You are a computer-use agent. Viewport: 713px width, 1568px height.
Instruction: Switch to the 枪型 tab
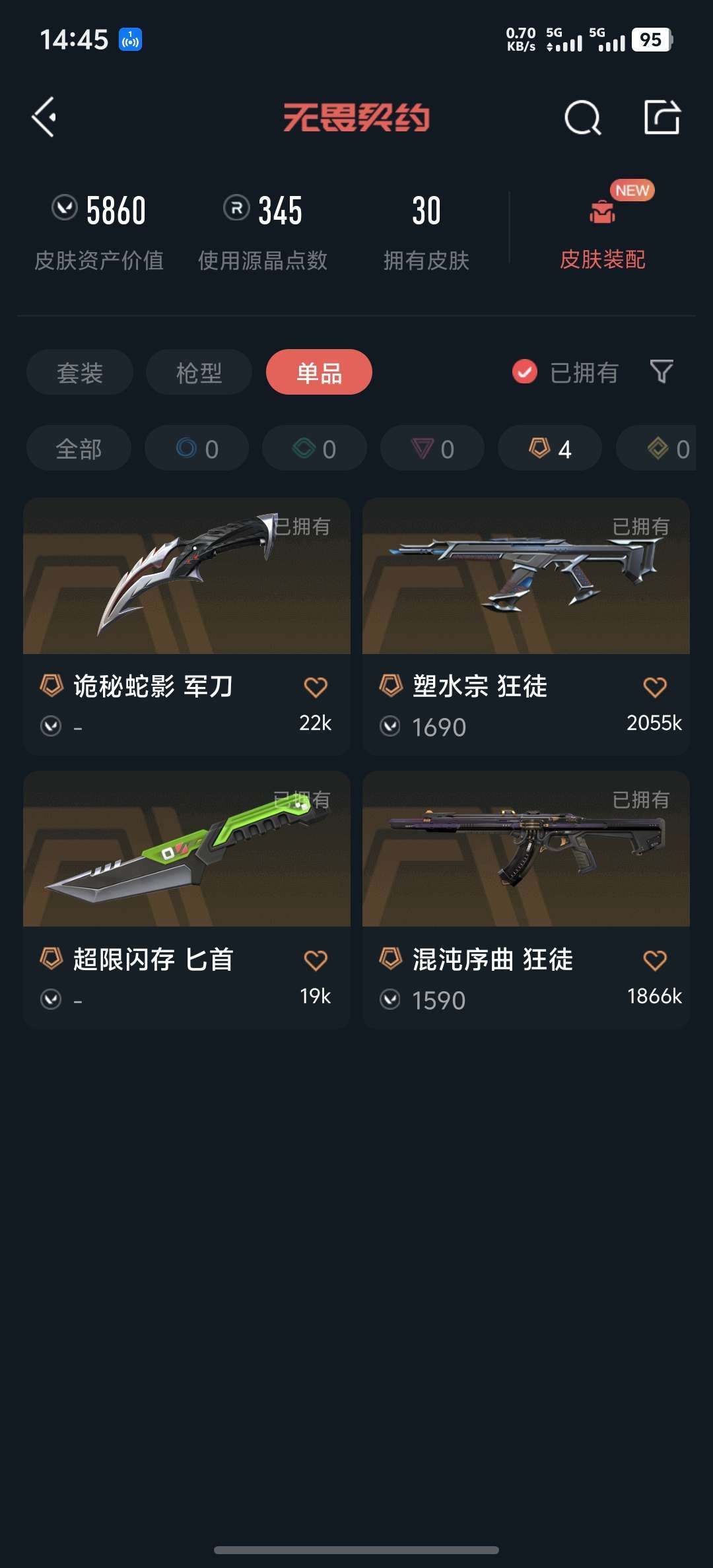click(199, 373)
